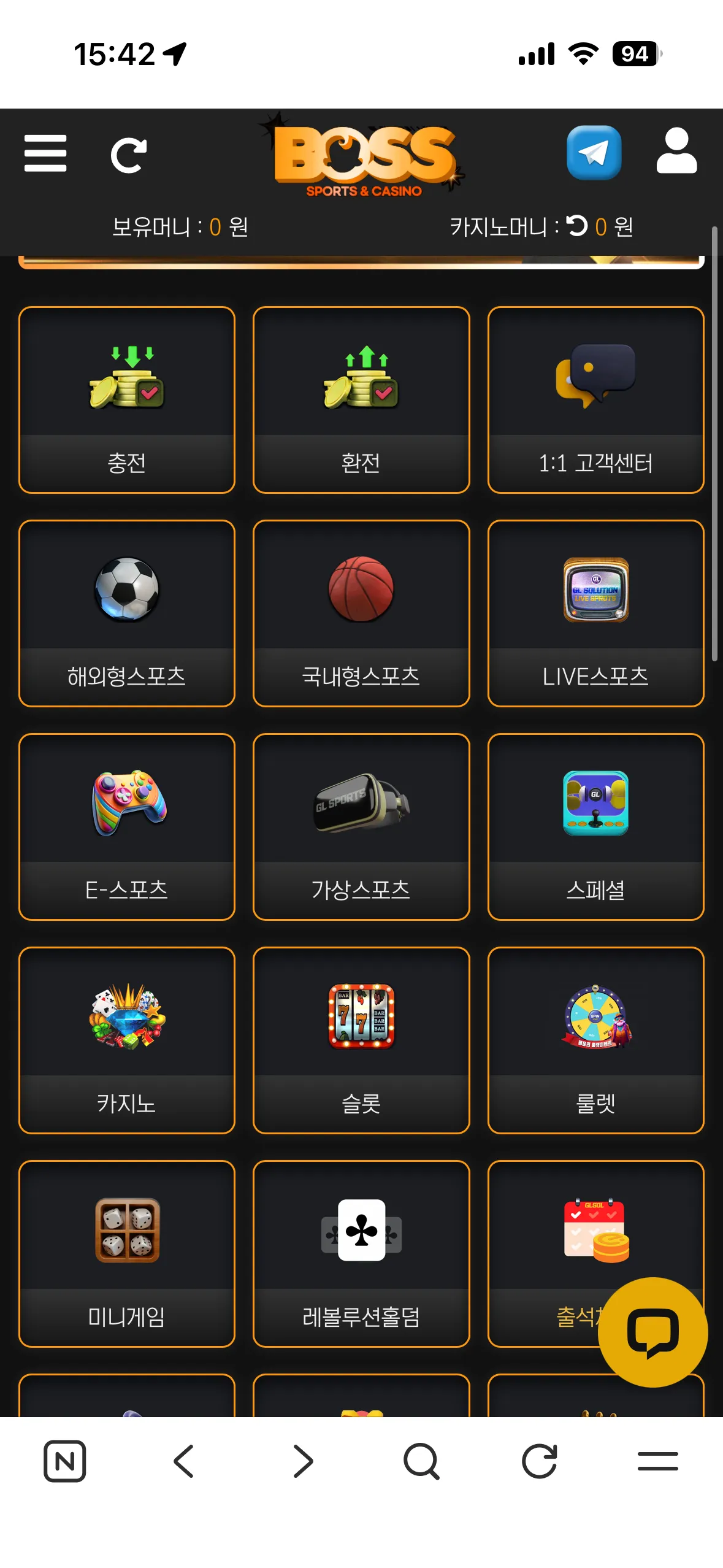This screenshot has width=723, height=1568.
Task: Open the yellow floating chat button
Action: pyautogui.click(x=652, y=1332)
